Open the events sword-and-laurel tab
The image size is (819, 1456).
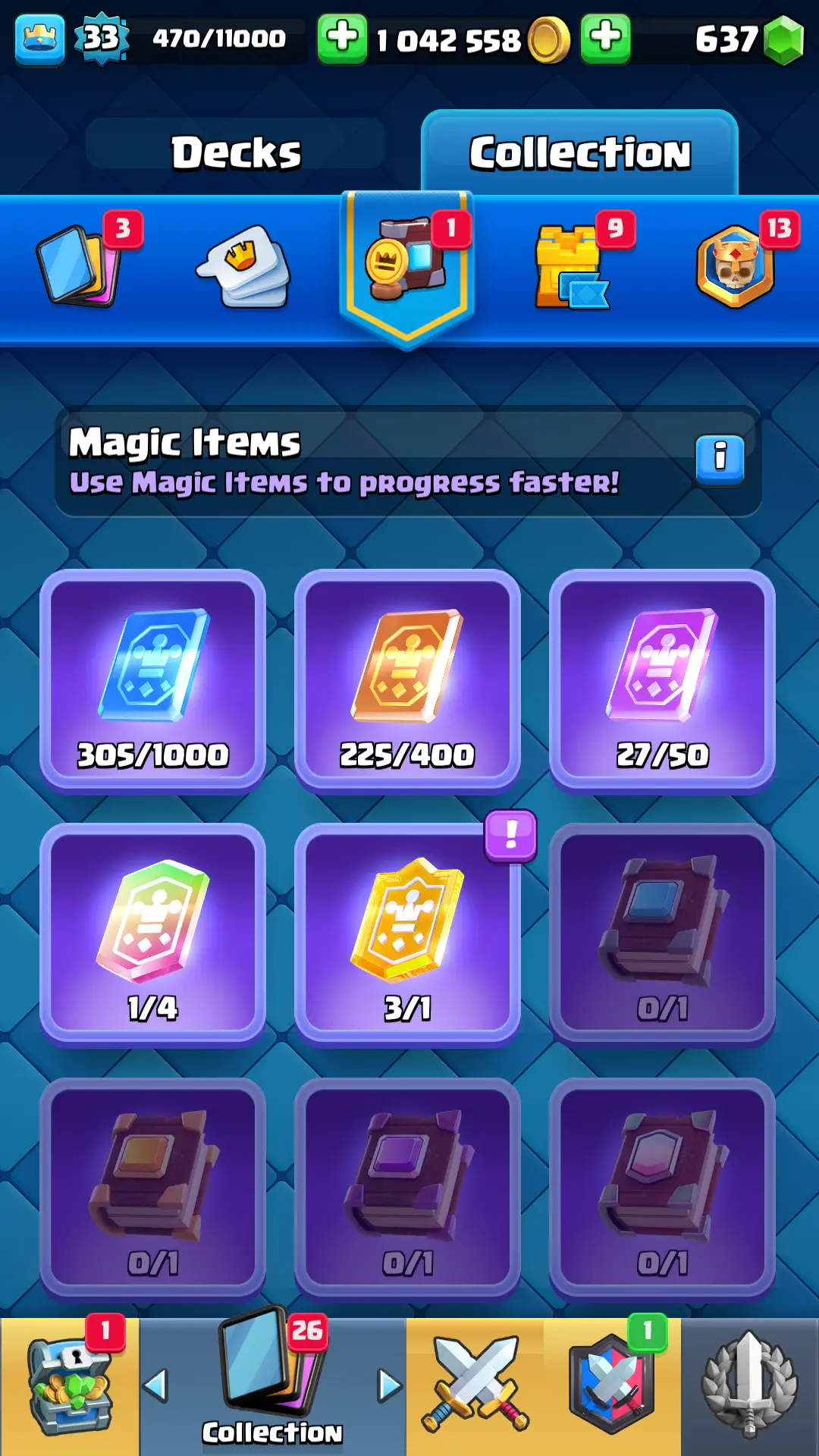pos(749,1386)
